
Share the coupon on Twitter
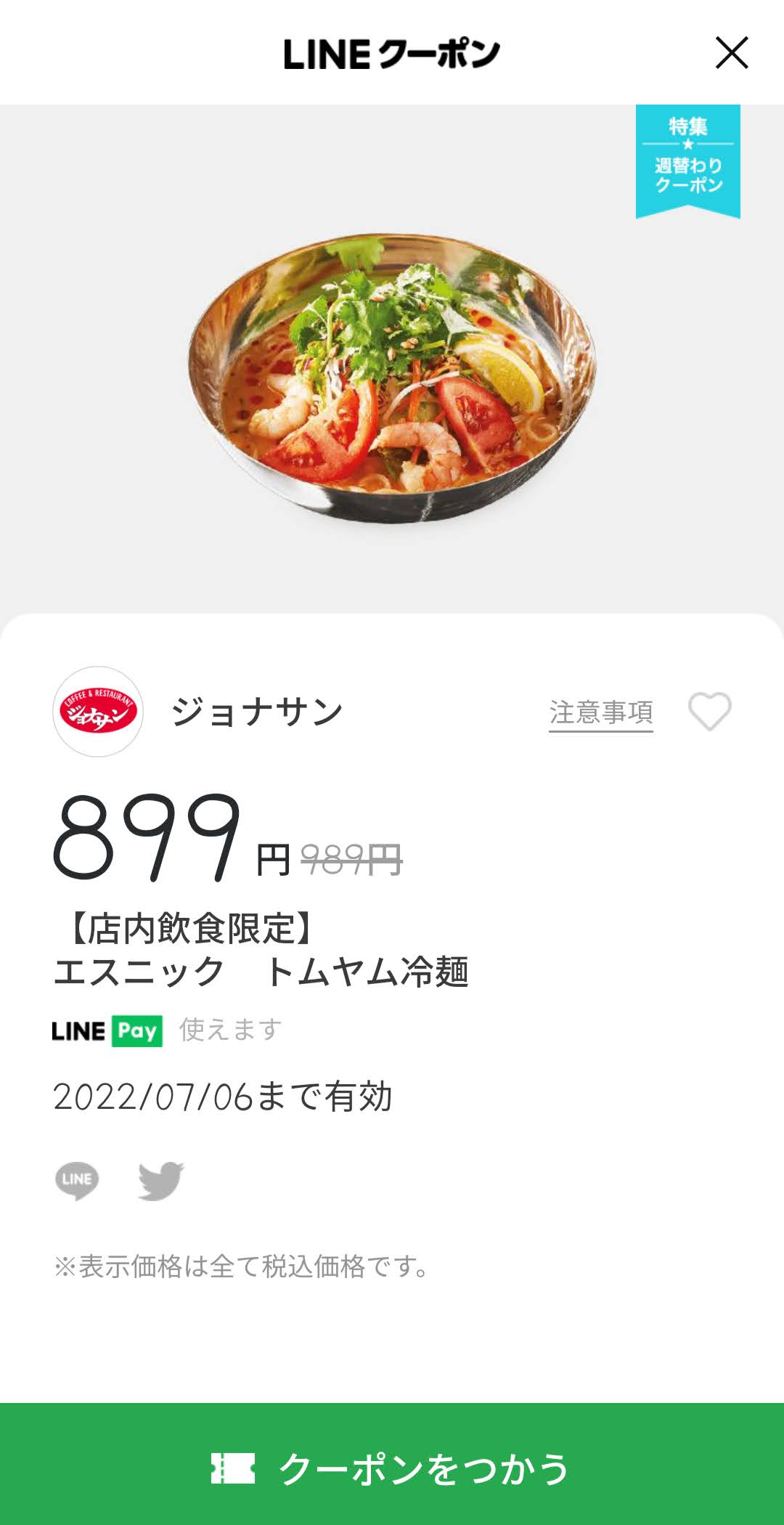[x=160, y=1181]
